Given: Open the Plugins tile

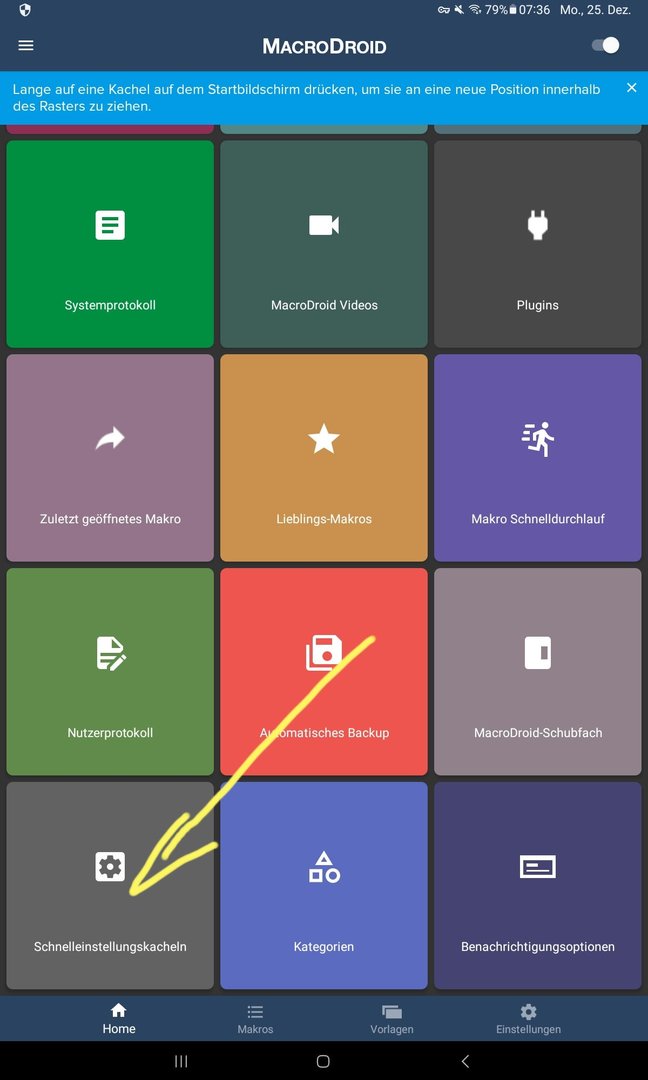Looking at the screenshot, I should point(538,244).
